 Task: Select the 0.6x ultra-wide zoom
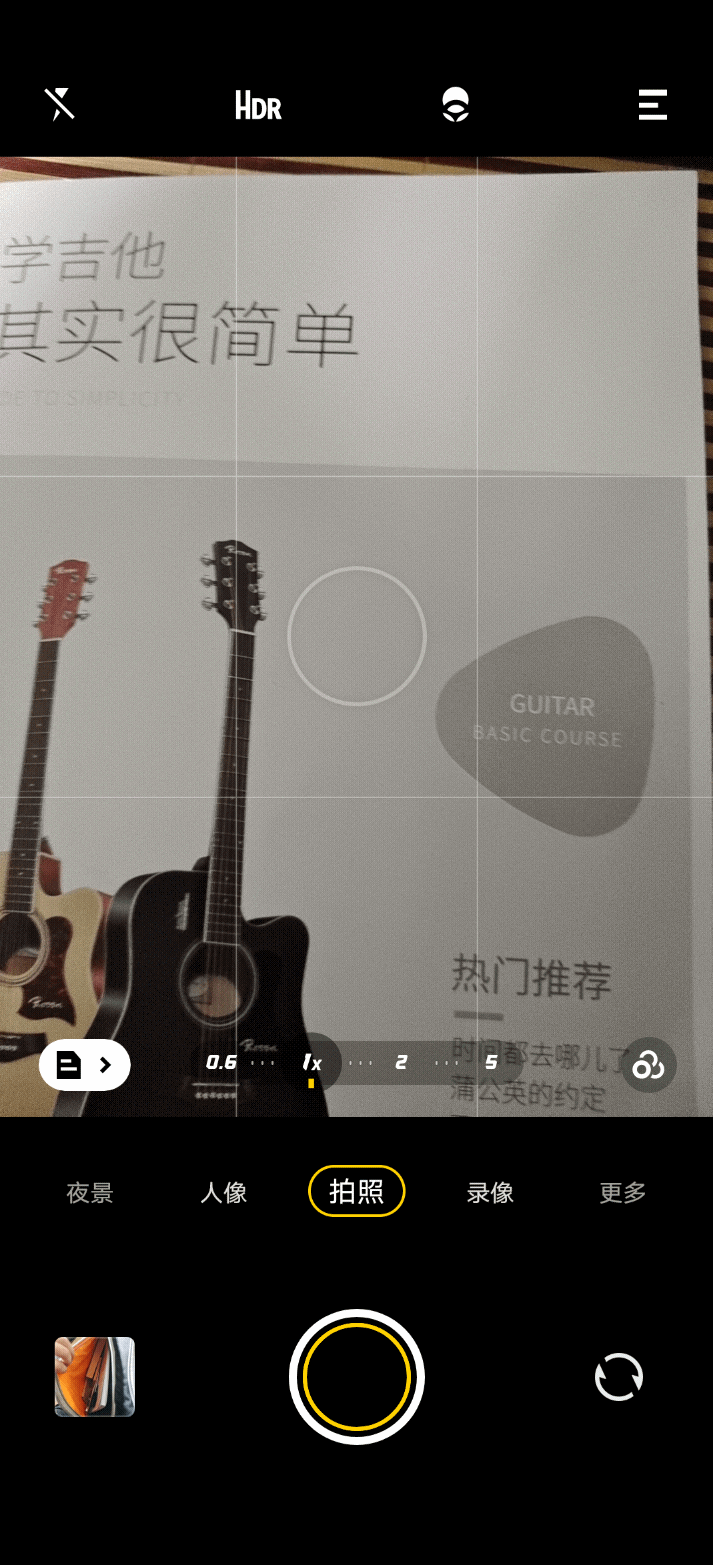(x=221, y=1062)
